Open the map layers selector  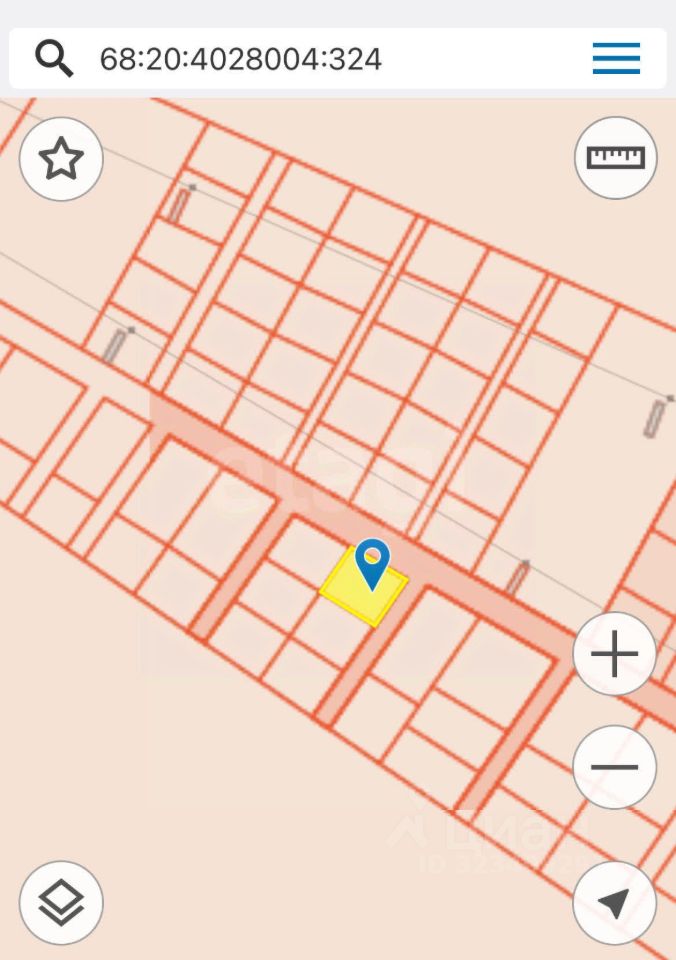coord(61,902)
